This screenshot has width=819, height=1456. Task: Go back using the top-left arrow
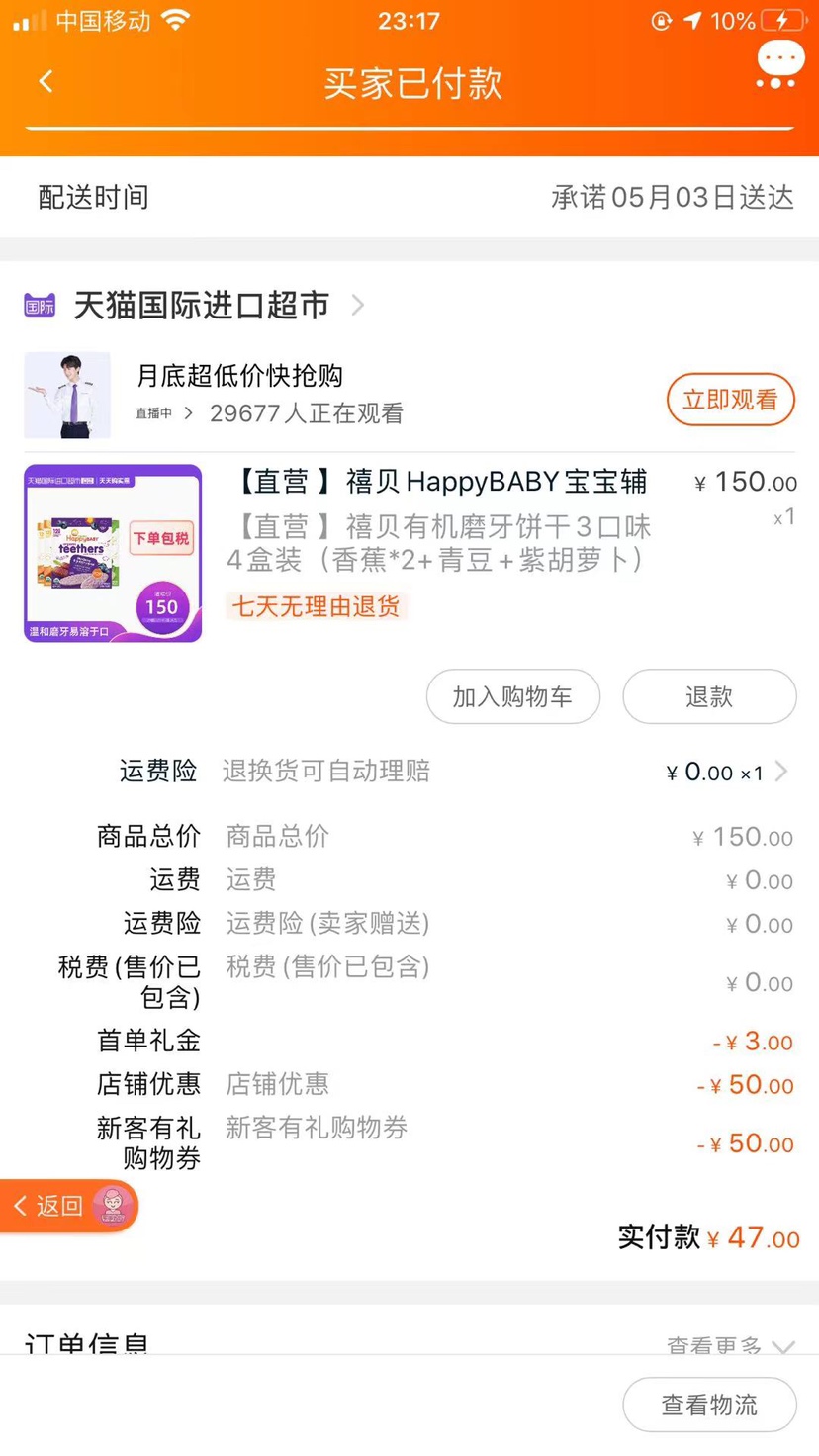point(45,82)
